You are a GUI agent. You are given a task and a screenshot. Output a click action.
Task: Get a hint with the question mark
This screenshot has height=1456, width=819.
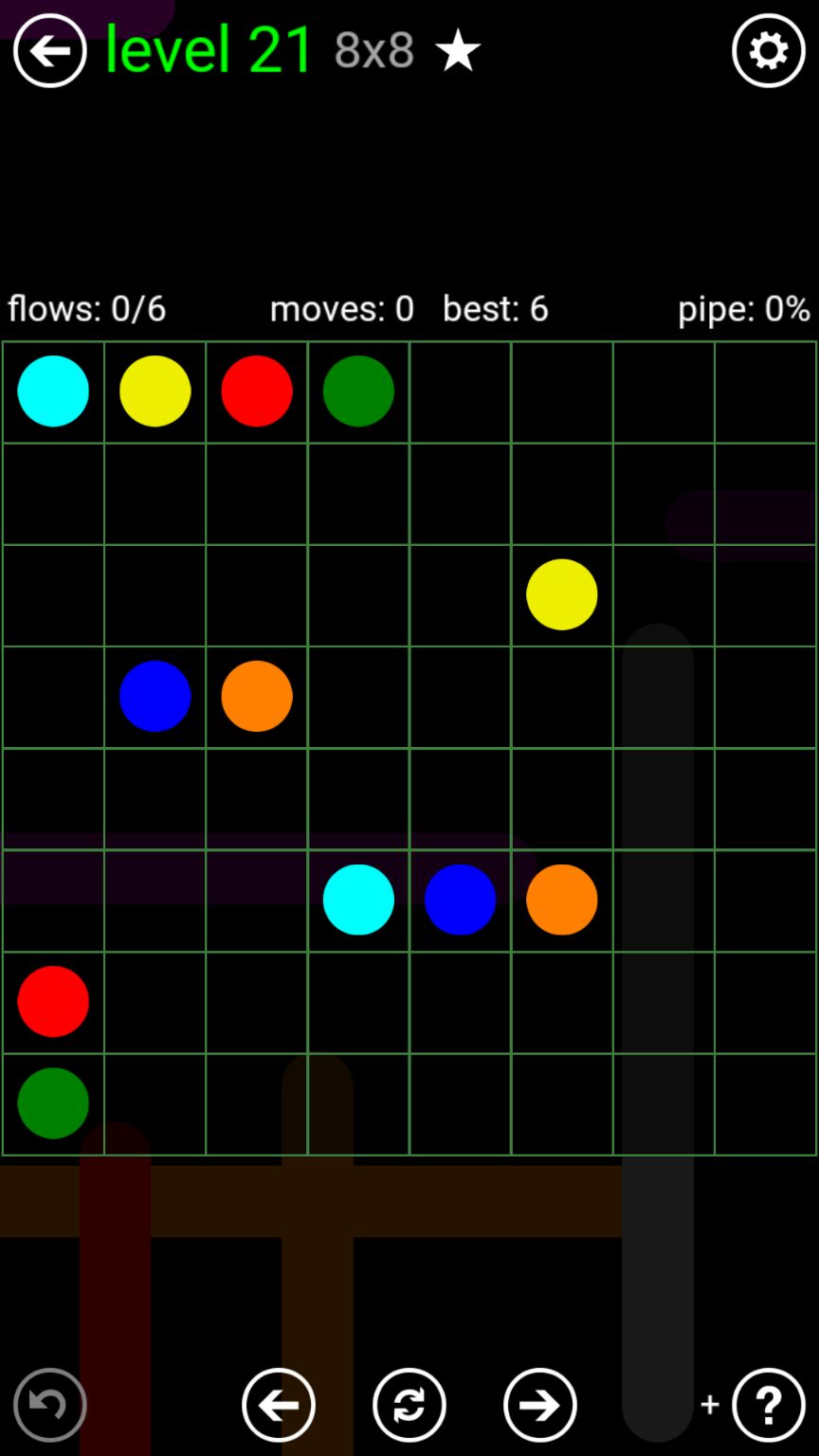(768, 1405)
